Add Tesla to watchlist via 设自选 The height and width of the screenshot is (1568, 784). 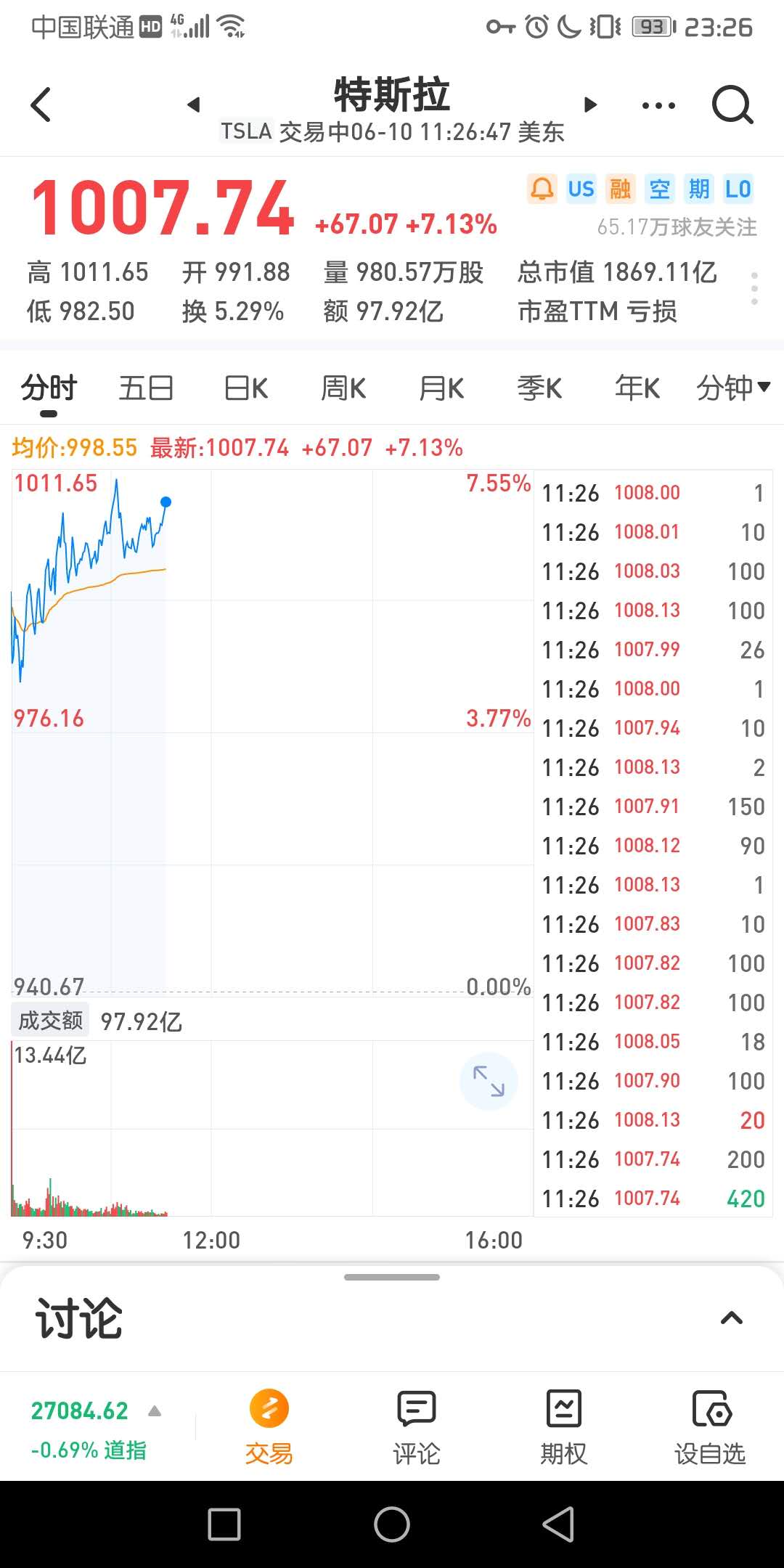tap(711, 1427)
